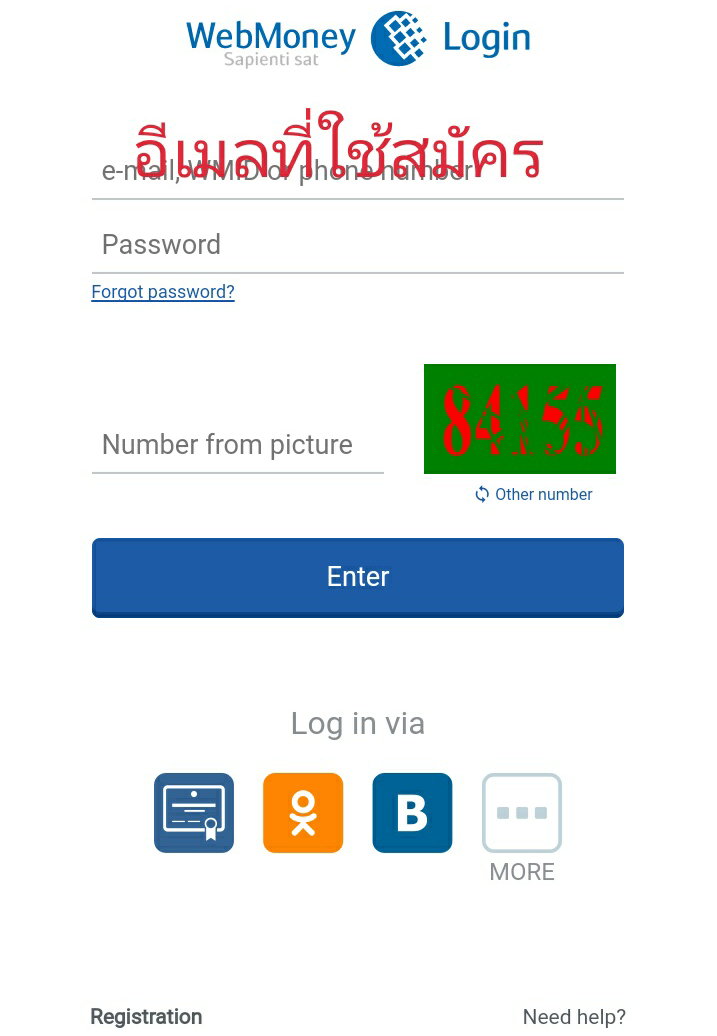Focus the Password field

[357, 245]
